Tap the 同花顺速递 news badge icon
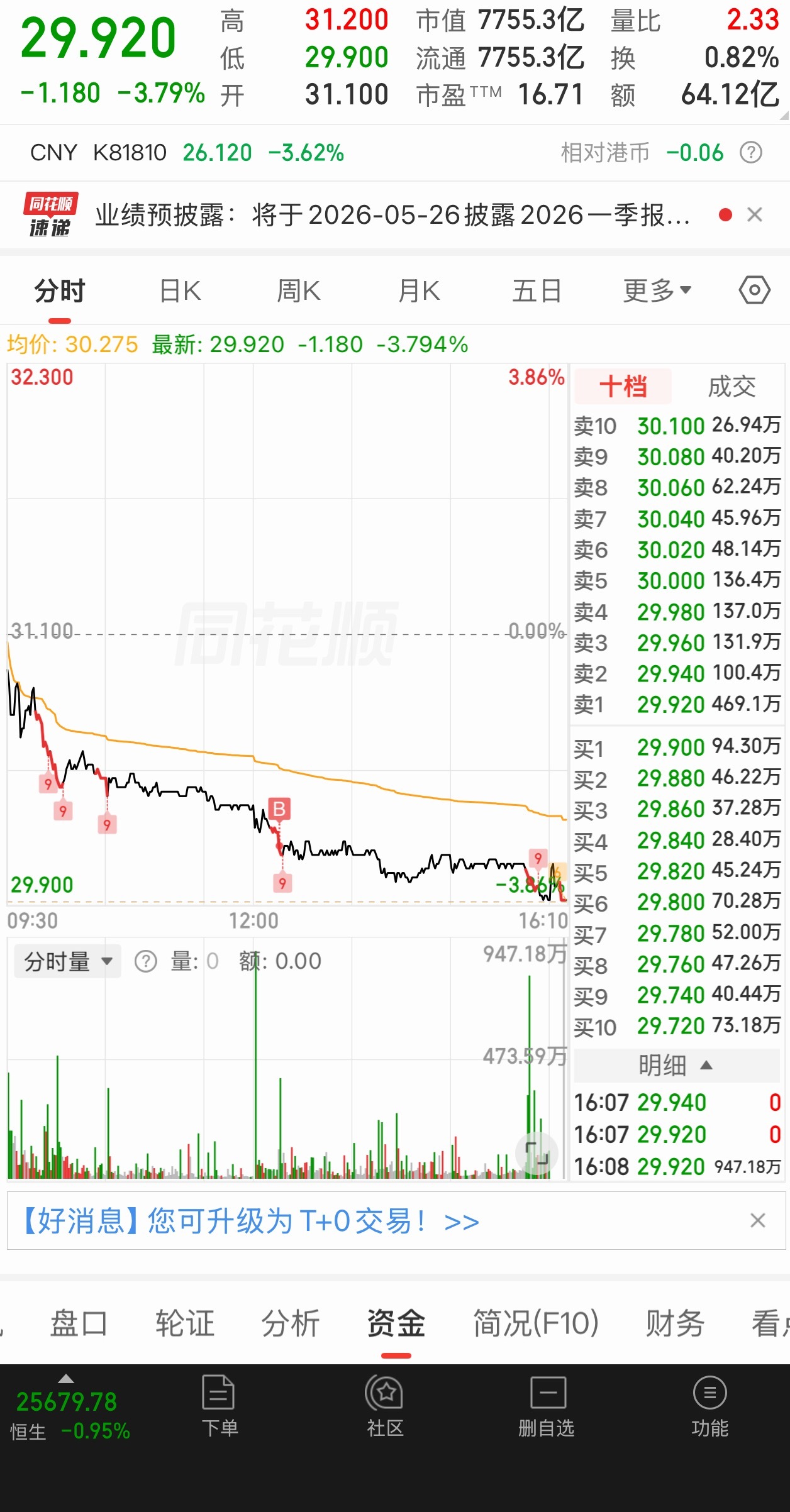Image resolution: width=790 pixels, height=1512 pixels. pos(50,216)
